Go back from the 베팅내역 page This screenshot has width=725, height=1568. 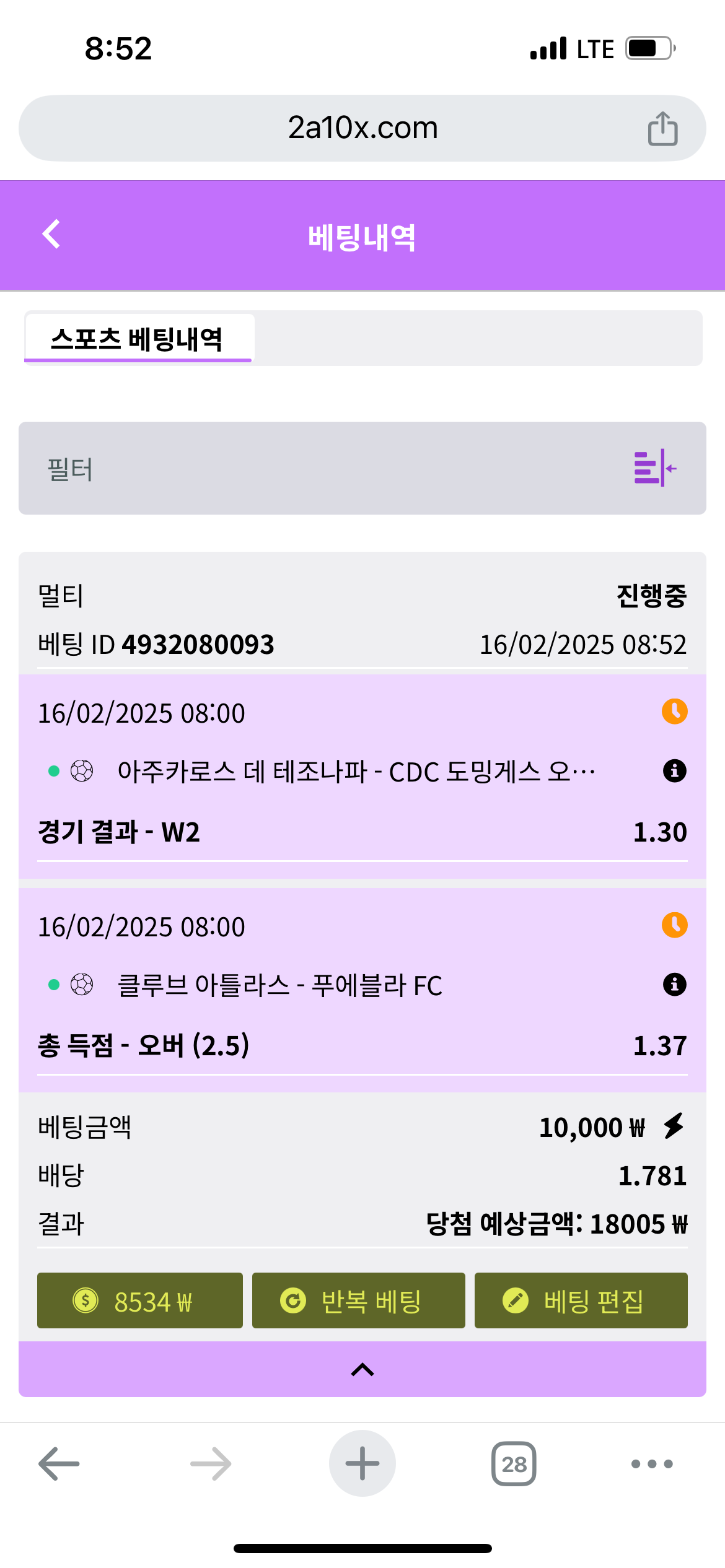[51, 235]
